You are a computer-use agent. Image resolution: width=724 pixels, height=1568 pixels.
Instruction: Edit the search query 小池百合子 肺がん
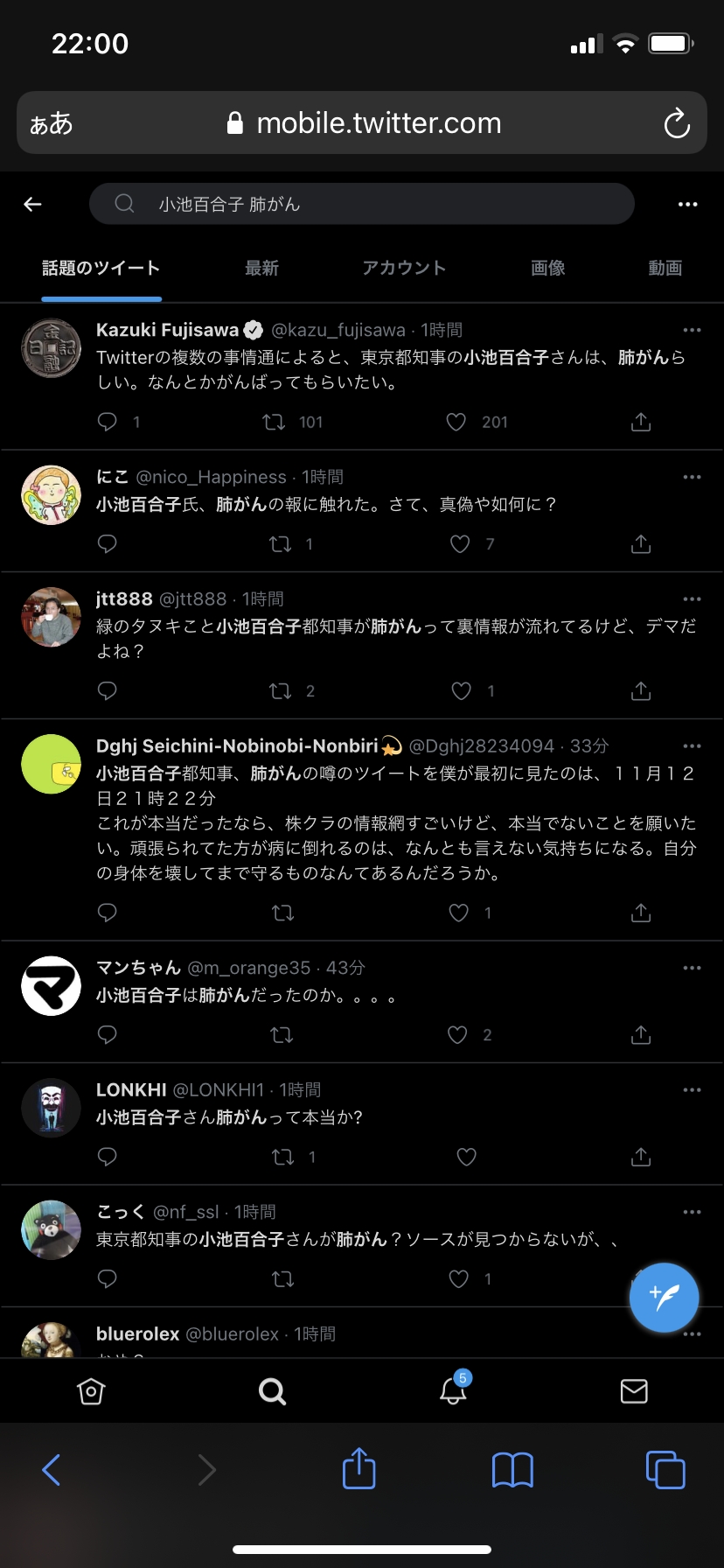pyautogui.click(x=361, y=205)
